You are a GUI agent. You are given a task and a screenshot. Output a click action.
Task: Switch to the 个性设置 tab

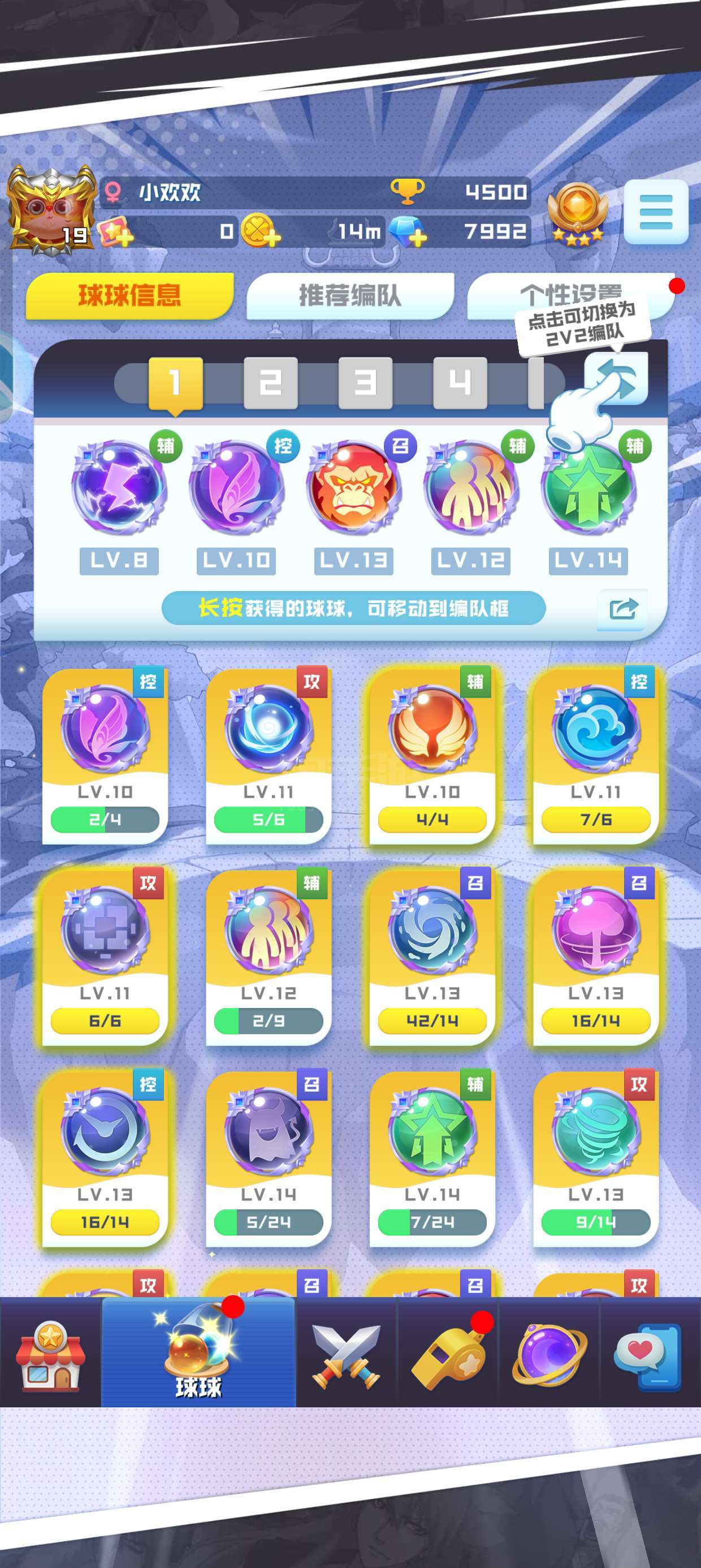coord(571,295)
